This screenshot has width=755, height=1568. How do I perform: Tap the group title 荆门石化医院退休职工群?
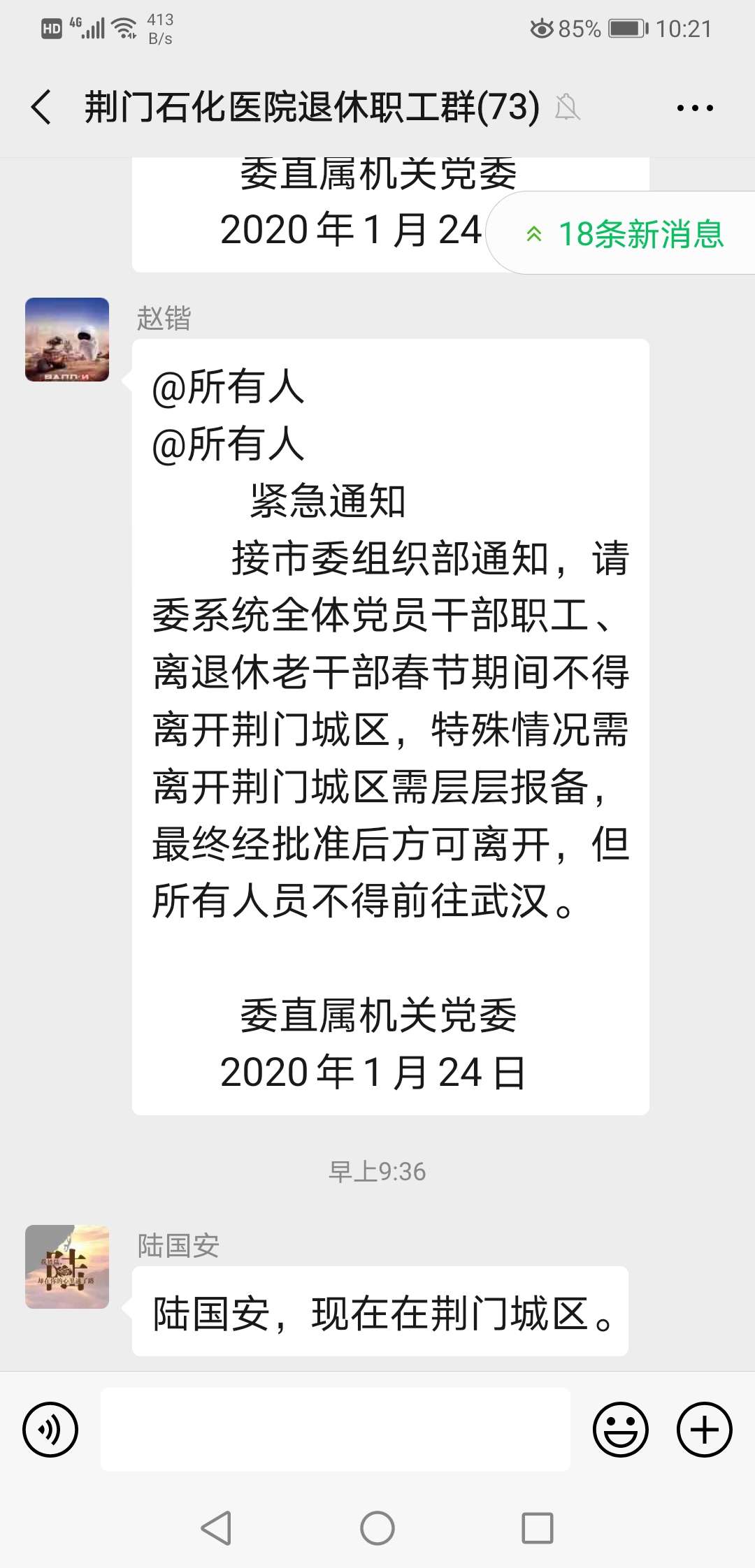point(308,105)
